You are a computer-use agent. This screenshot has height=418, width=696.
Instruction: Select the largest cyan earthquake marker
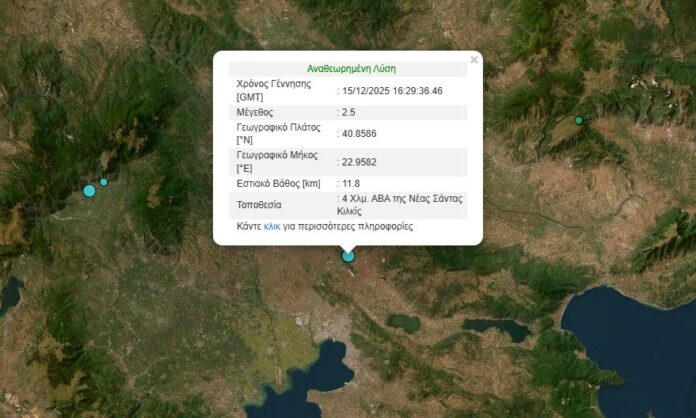89,190
